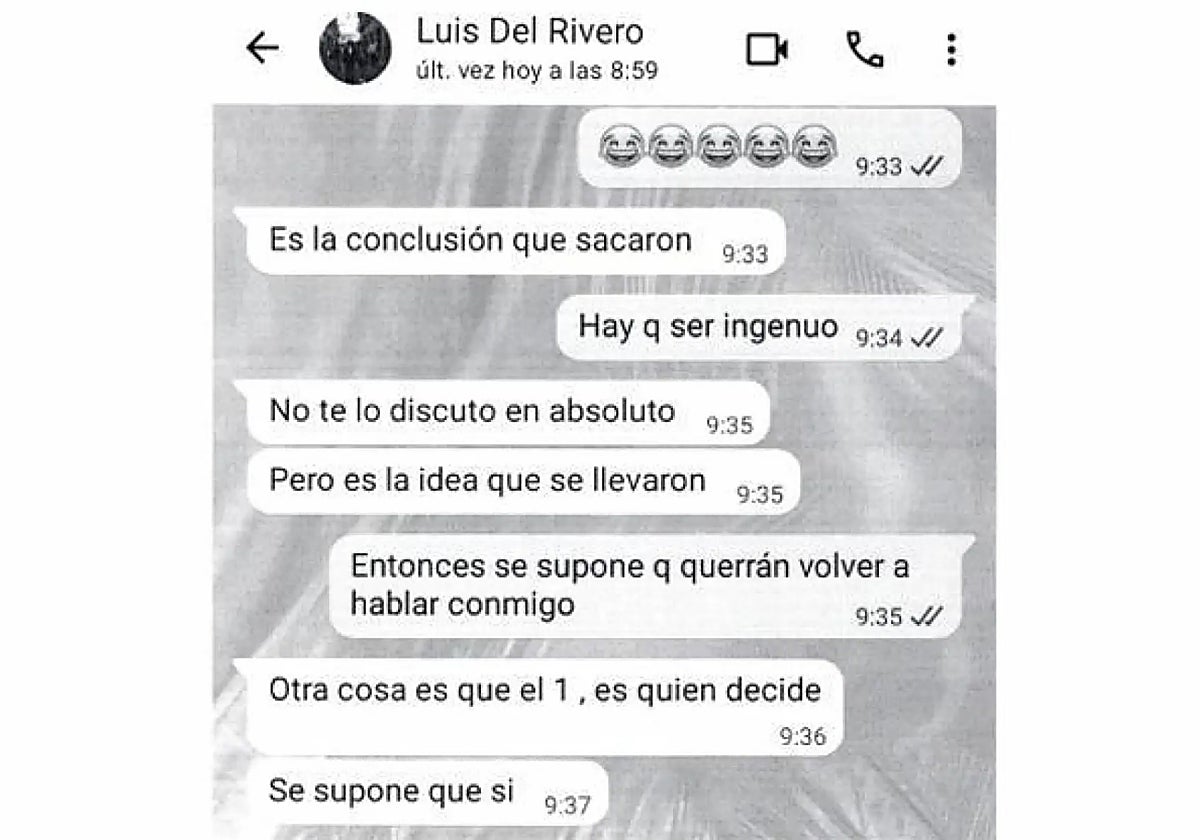The image size is (1200, 840).
Task: Start a video call with Luis
Action: [x=767, y=49]
